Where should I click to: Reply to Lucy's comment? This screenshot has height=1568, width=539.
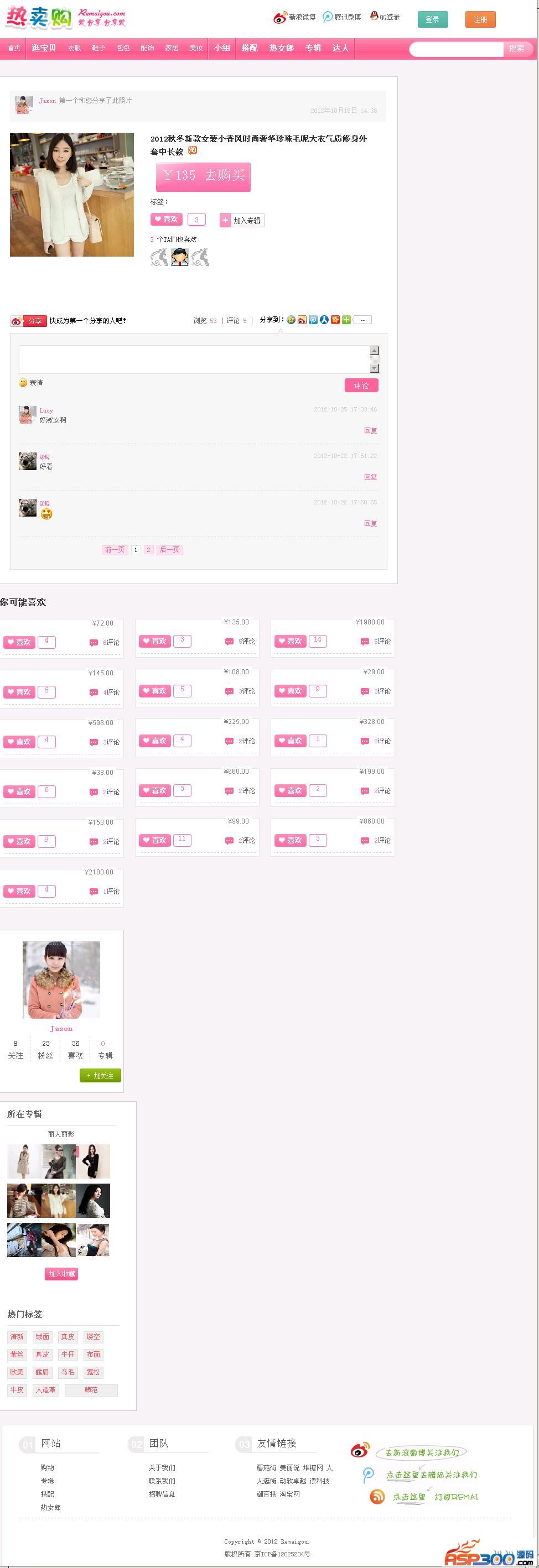[370, 430]
